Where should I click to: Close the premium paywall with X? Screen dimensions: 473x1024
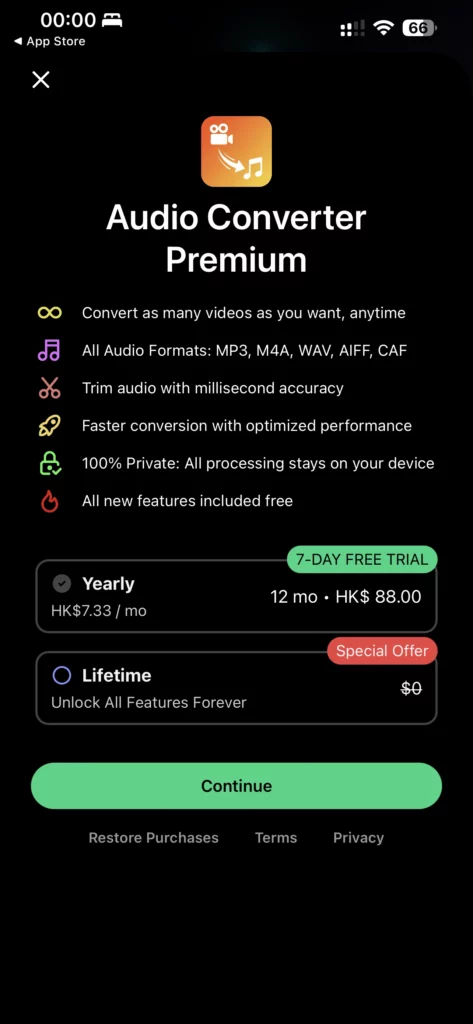(41, 80)
